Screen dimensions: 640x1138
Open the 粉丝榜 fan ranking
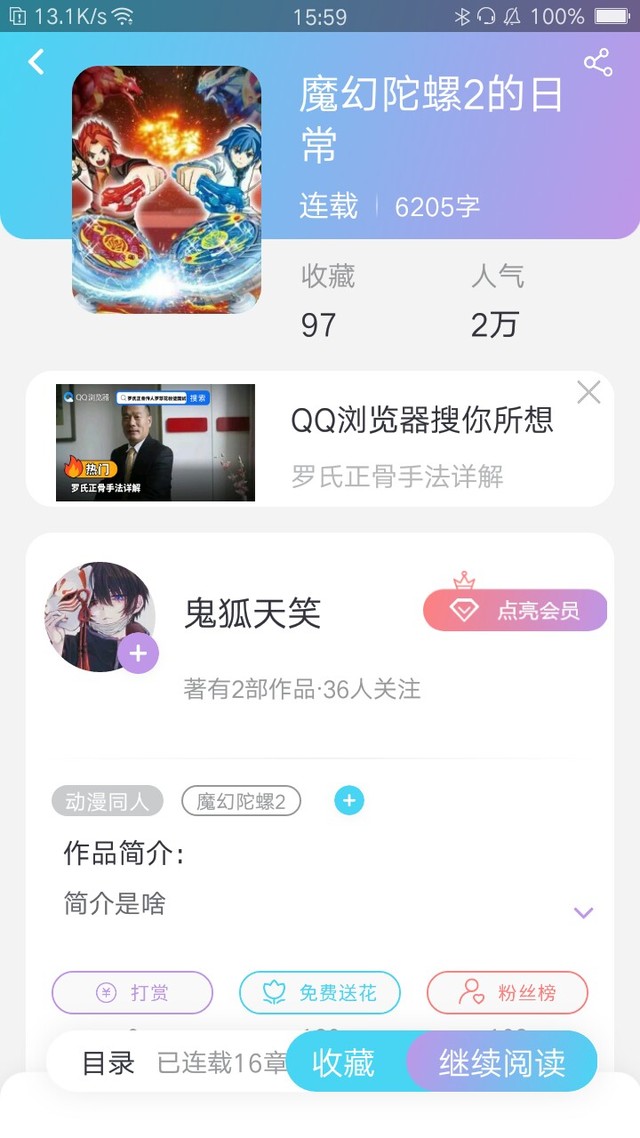pos(507,992)
